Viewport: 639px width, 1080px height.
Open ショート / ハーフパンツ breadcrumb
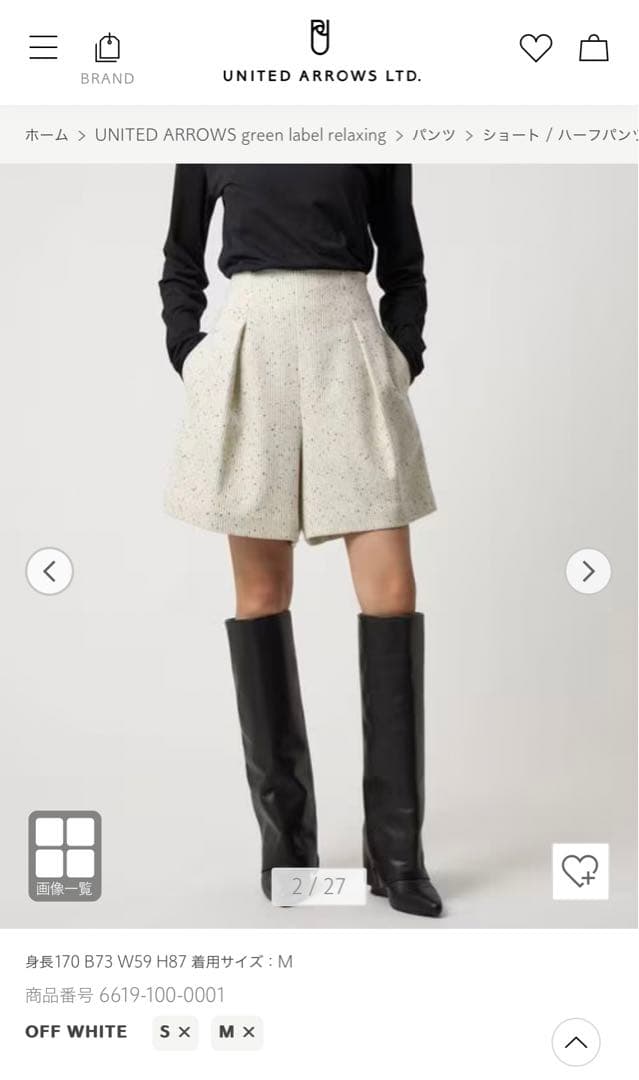pyautogui.click(x=560, y=135)
